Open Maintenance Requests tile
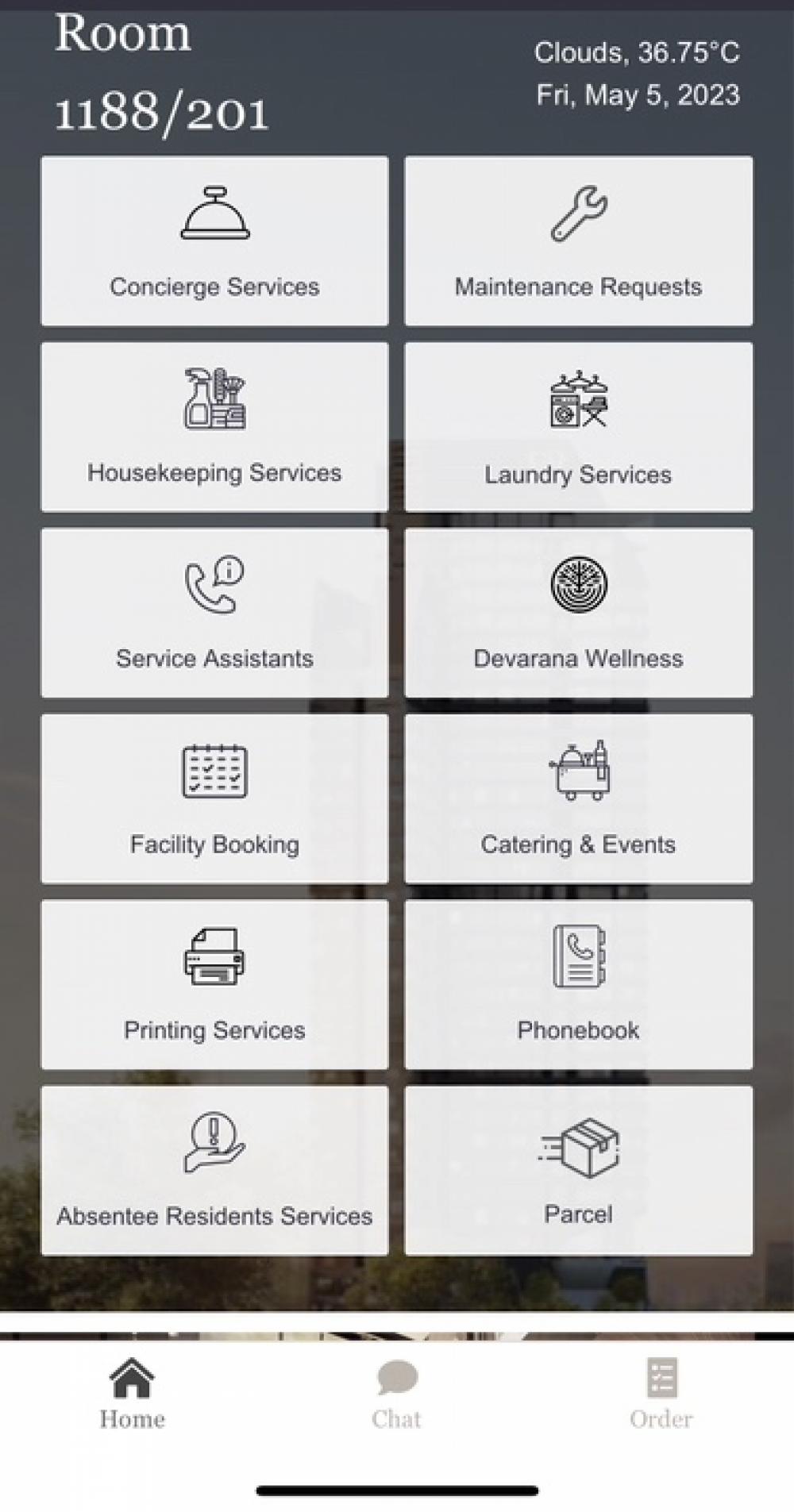The width and height of the screenshot is (794, 1512). (579, 240)
